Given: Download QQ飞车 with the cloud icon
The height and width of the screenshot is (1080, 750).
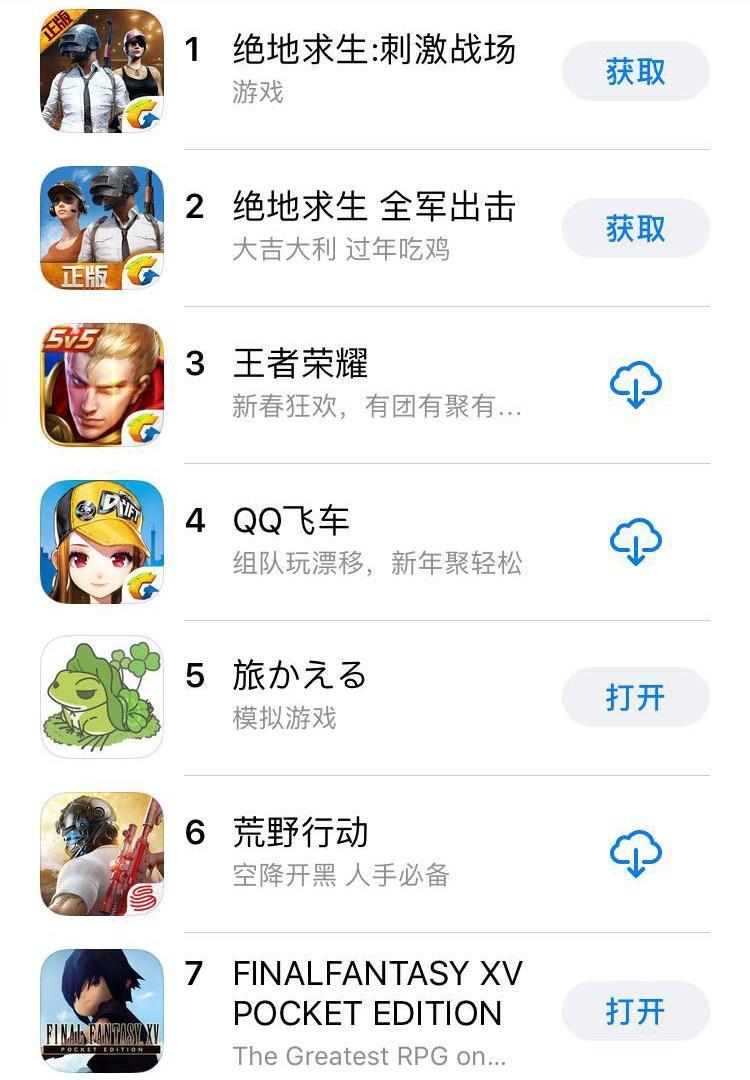Looking at the screenshot, I should tap(636, 542).
